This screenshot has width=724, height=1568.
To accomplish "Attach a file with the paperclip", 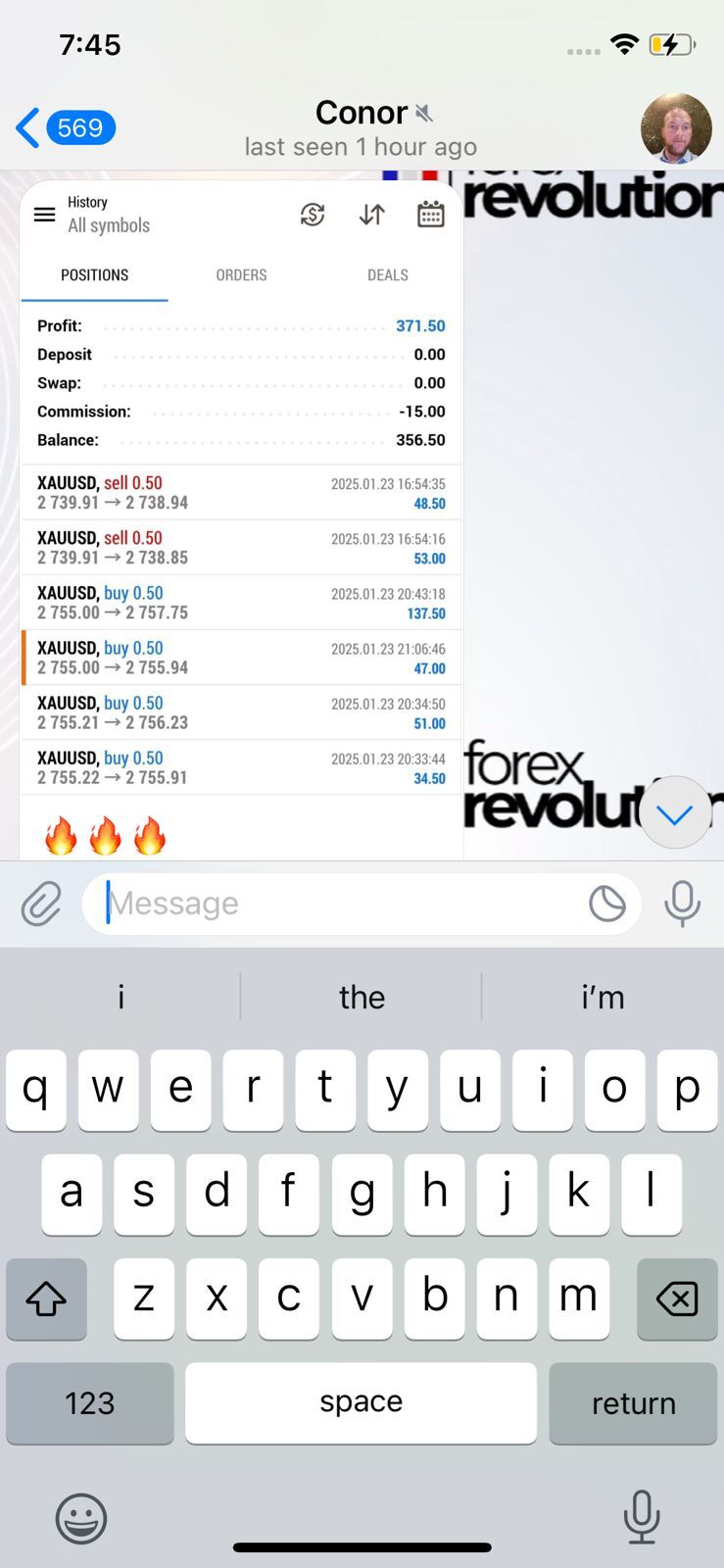I will 41,903.
